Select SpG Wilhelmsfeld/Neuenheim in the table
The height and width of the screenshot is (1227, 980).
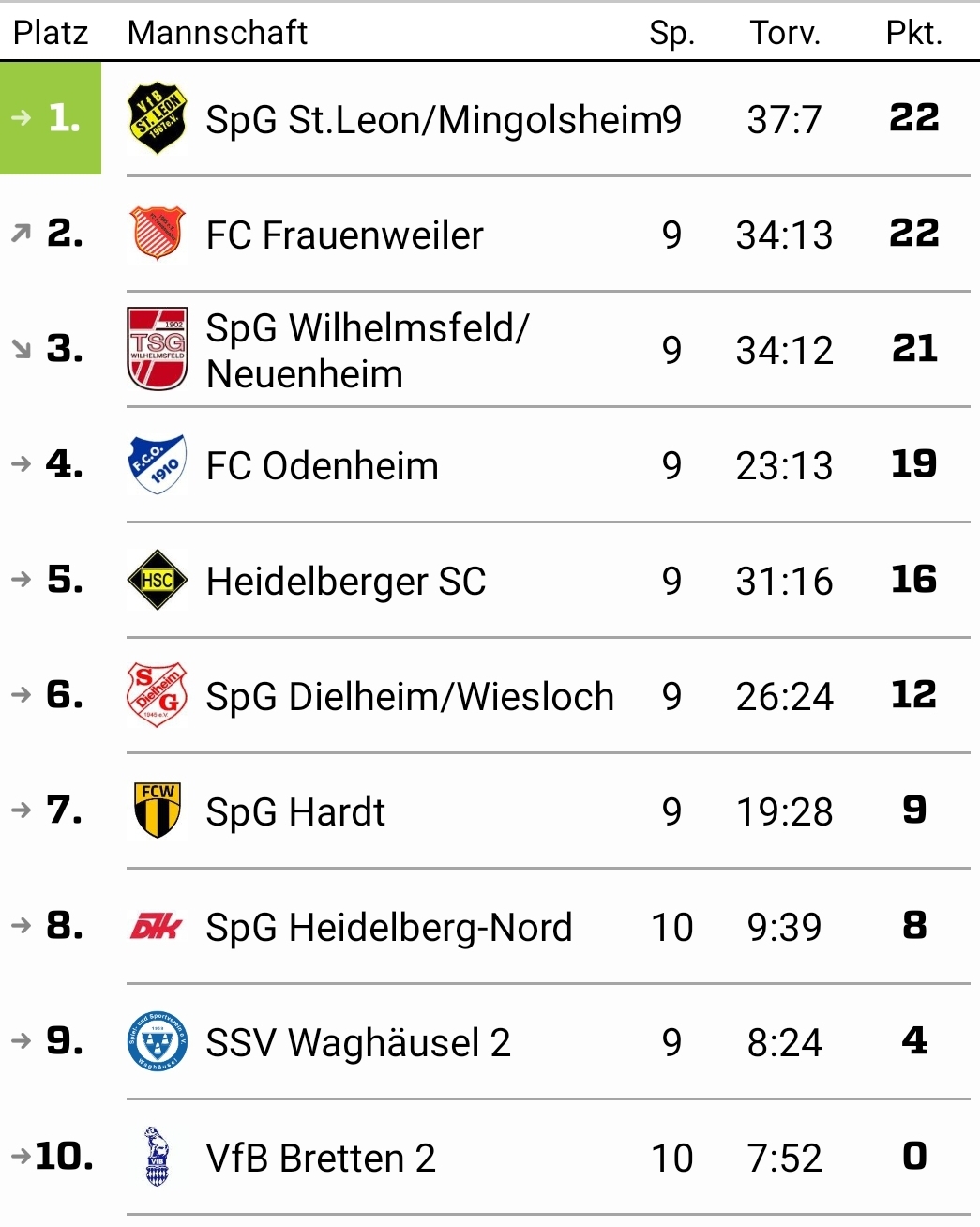368,350
